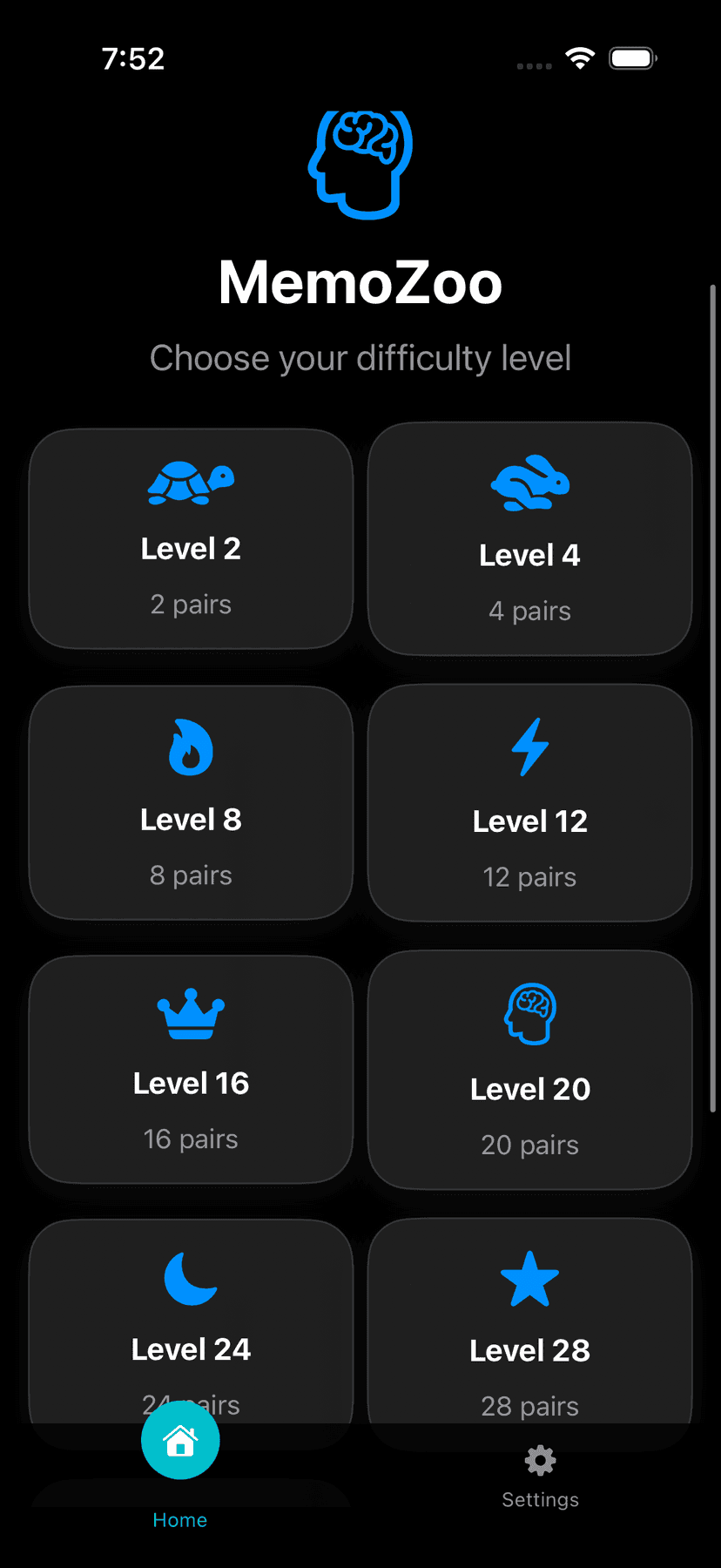Viewport: 721px width, 1568px height.
Task: Tap the star icon on Level 28
Action: tap(529, 1279)
